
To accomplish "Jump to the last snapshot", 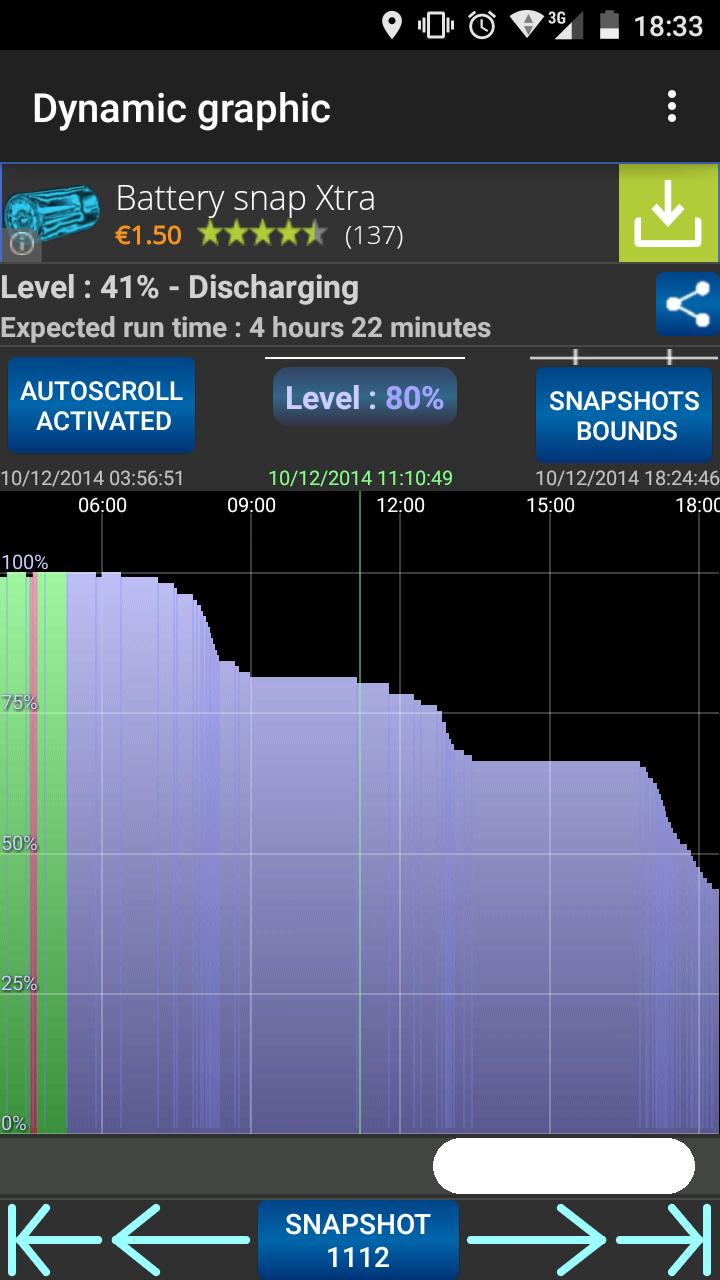I will pyautogui.click(x=664, y=1240).
